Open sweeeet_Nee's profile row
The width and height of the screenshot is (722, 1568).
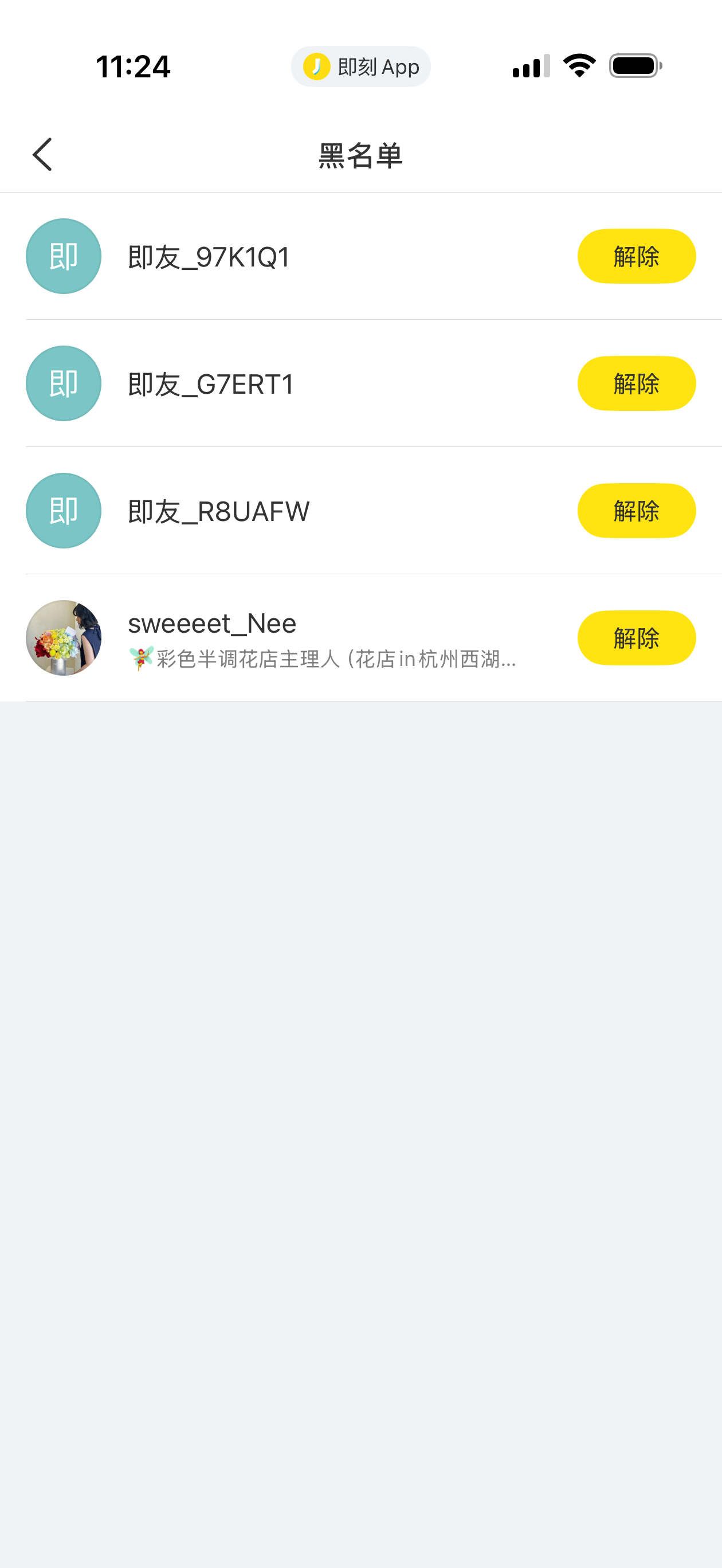(274, 638)
